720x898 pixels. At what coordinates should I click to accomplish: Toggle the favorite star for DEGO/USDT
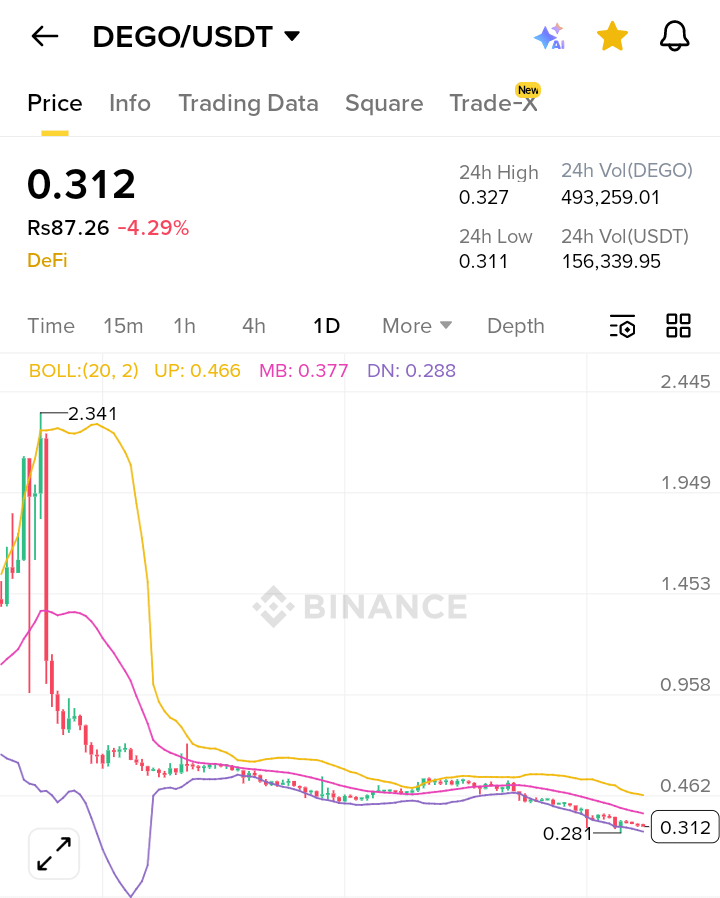(x=612, y=37)
